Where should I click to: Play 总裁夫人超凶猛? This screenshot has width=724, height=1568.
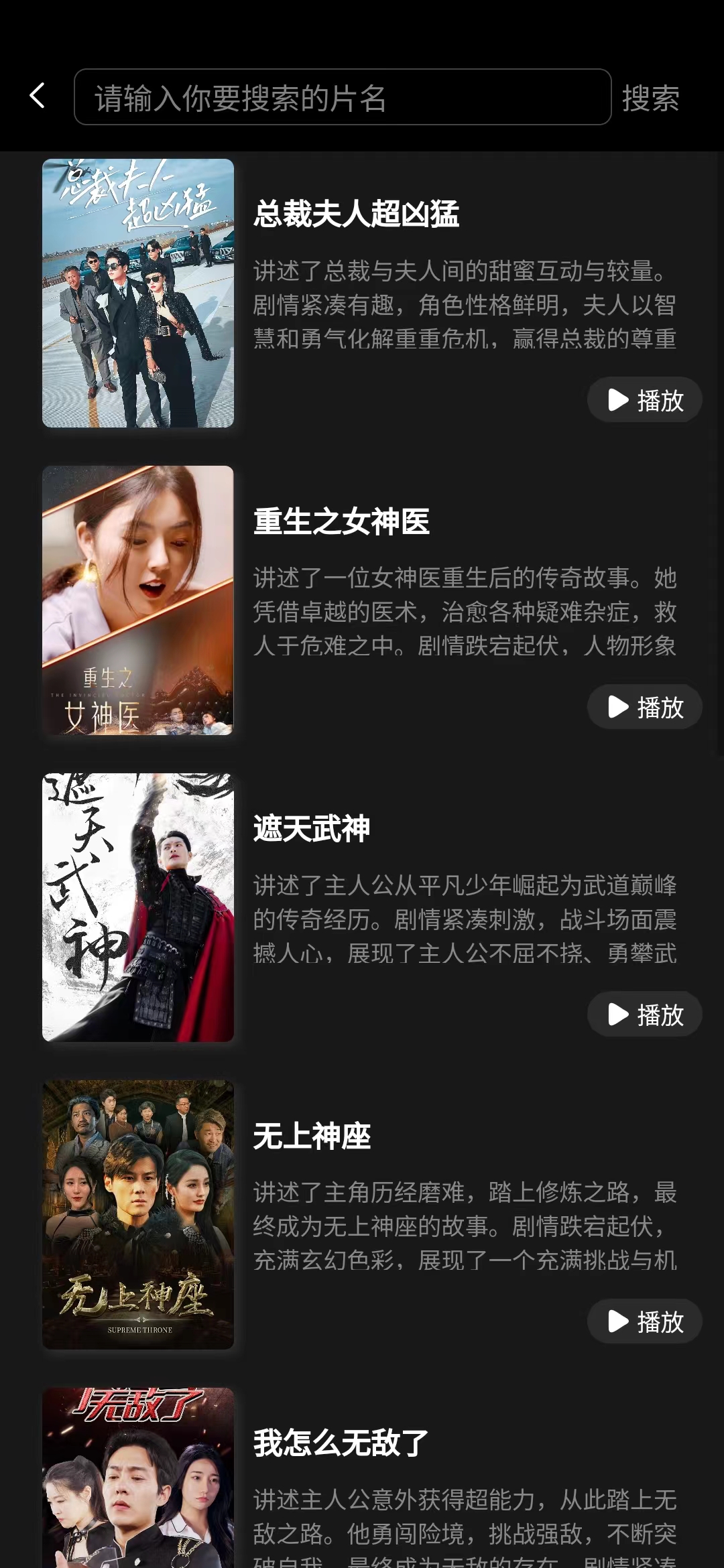pyautogui.click(x=644, y=400)
